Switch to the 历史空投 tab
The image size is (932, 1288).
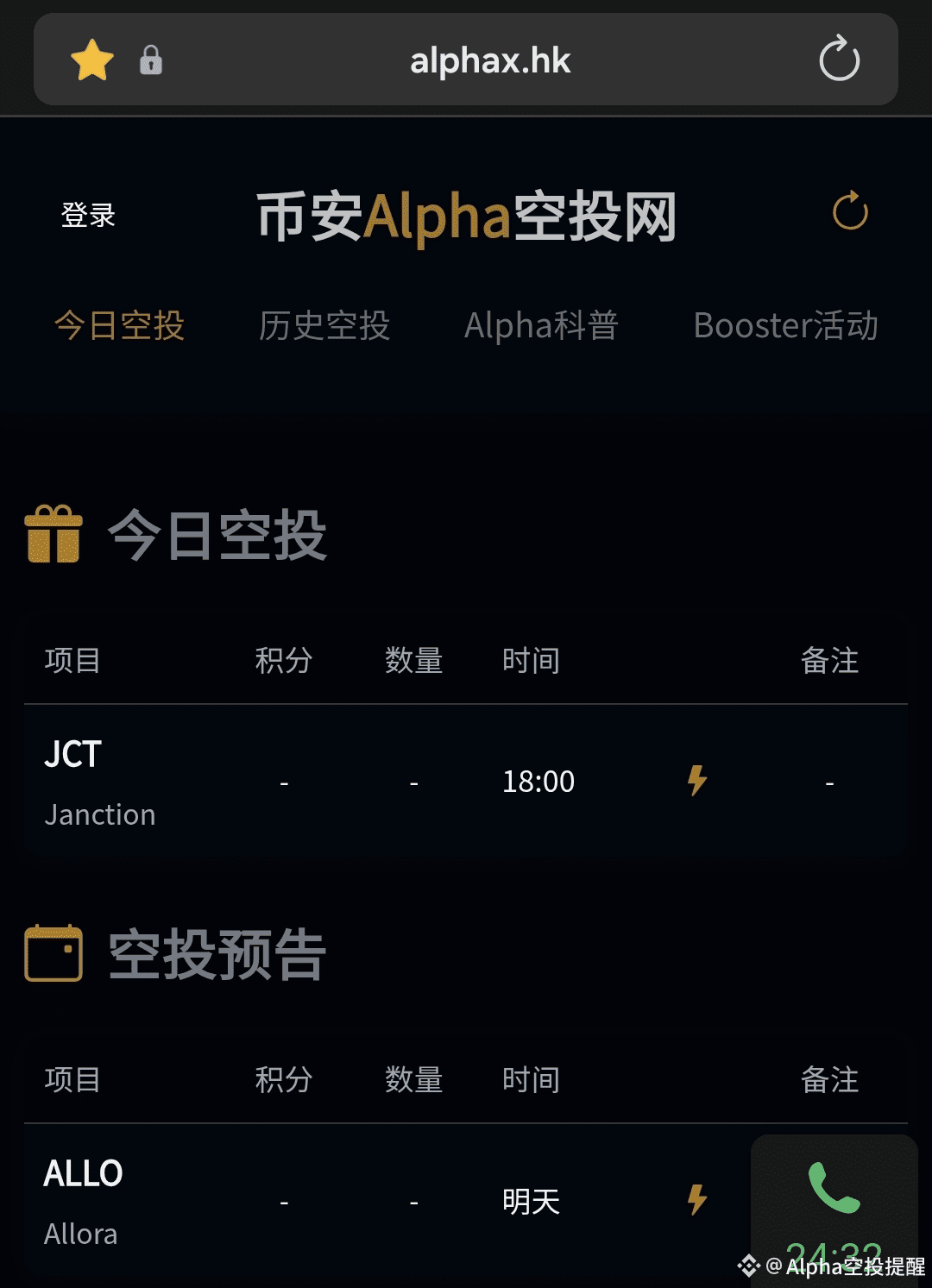click(x=324, y=326)
